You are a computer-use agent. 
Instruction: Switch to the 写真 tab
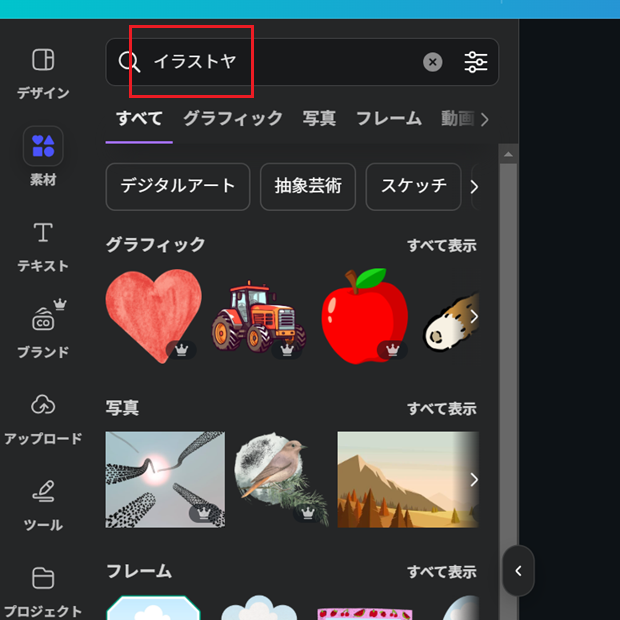pyautogui.click(x=319, y=118)
